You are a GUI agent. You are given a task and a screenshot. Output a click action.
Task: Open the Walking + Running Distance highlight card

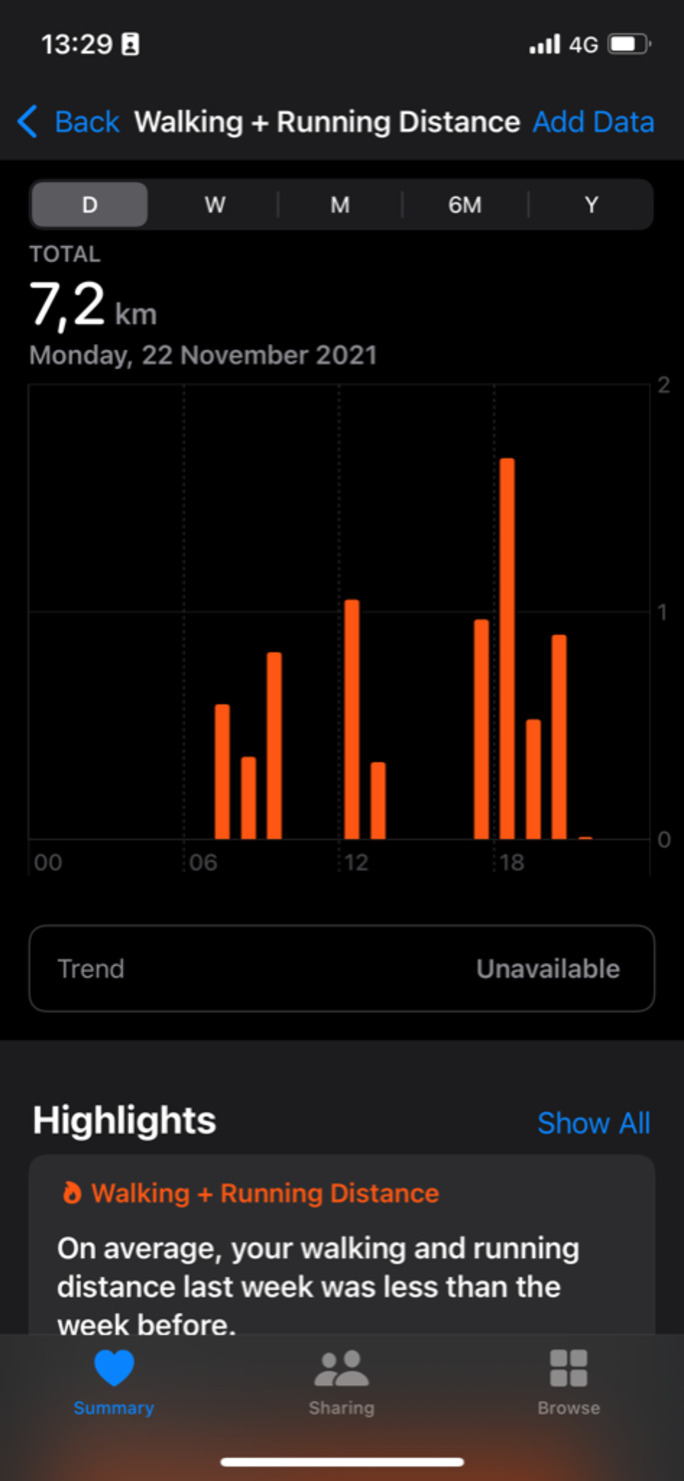341,1250
